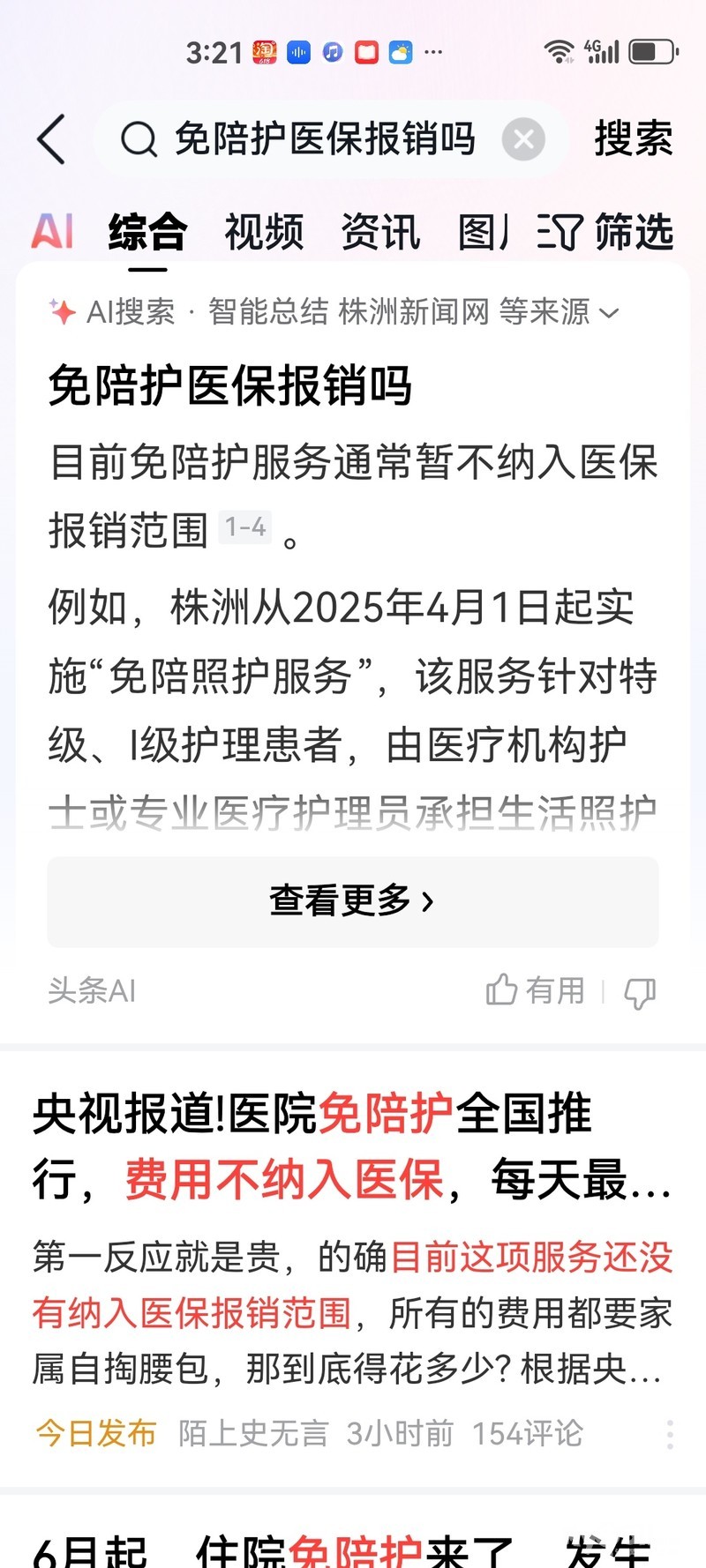The width and height of the screenshot is (706, 1568).
Task: Tap the 搜索 button
Action: [x=633, y=139]
